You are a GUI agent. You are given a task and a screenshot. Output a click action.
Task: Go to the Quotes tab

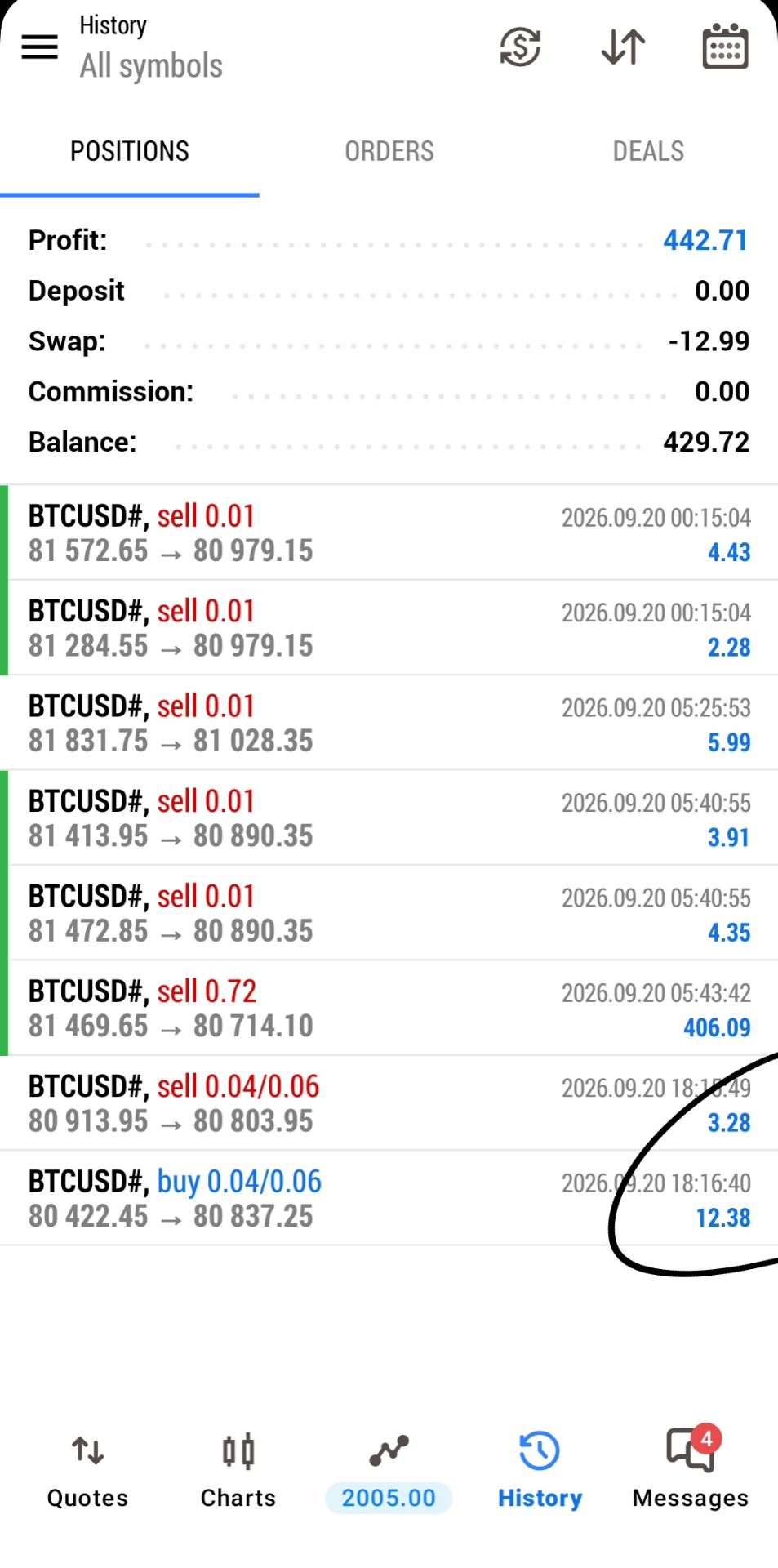pyautogui.click(x=87, y=1472)
